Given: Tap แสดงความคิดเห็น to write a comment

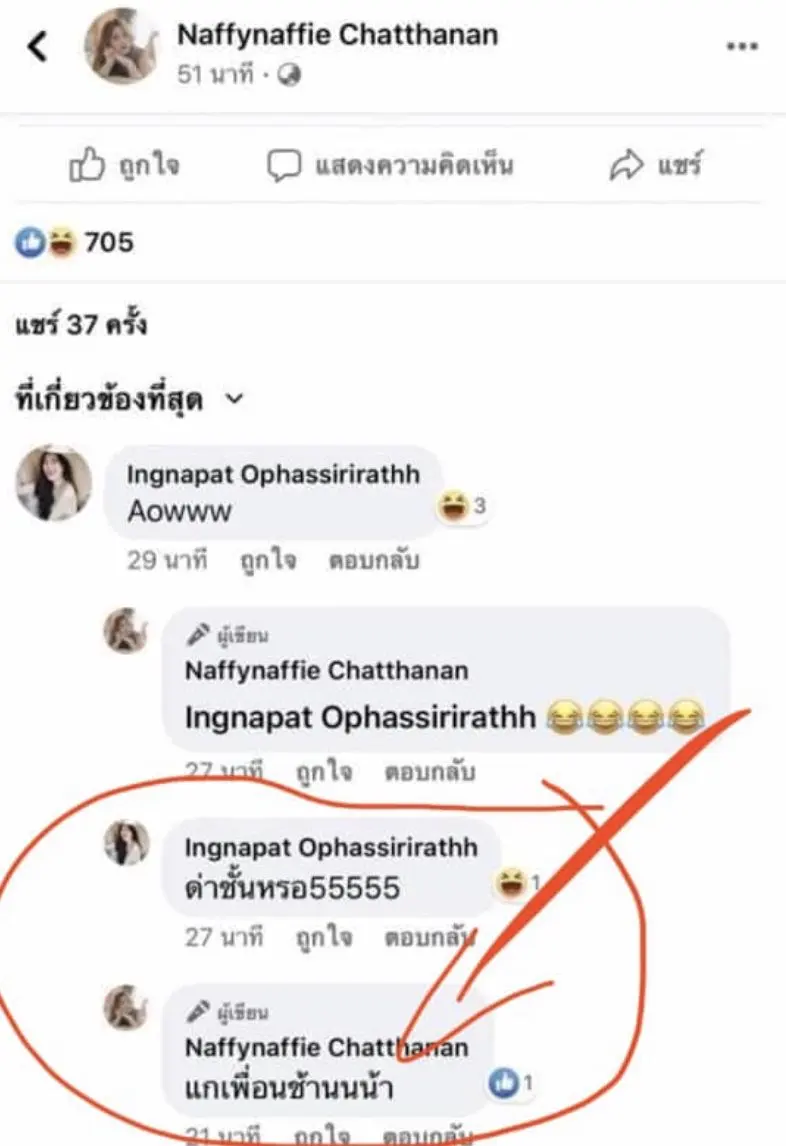Looking at the screenshot, I should [391, 165].
